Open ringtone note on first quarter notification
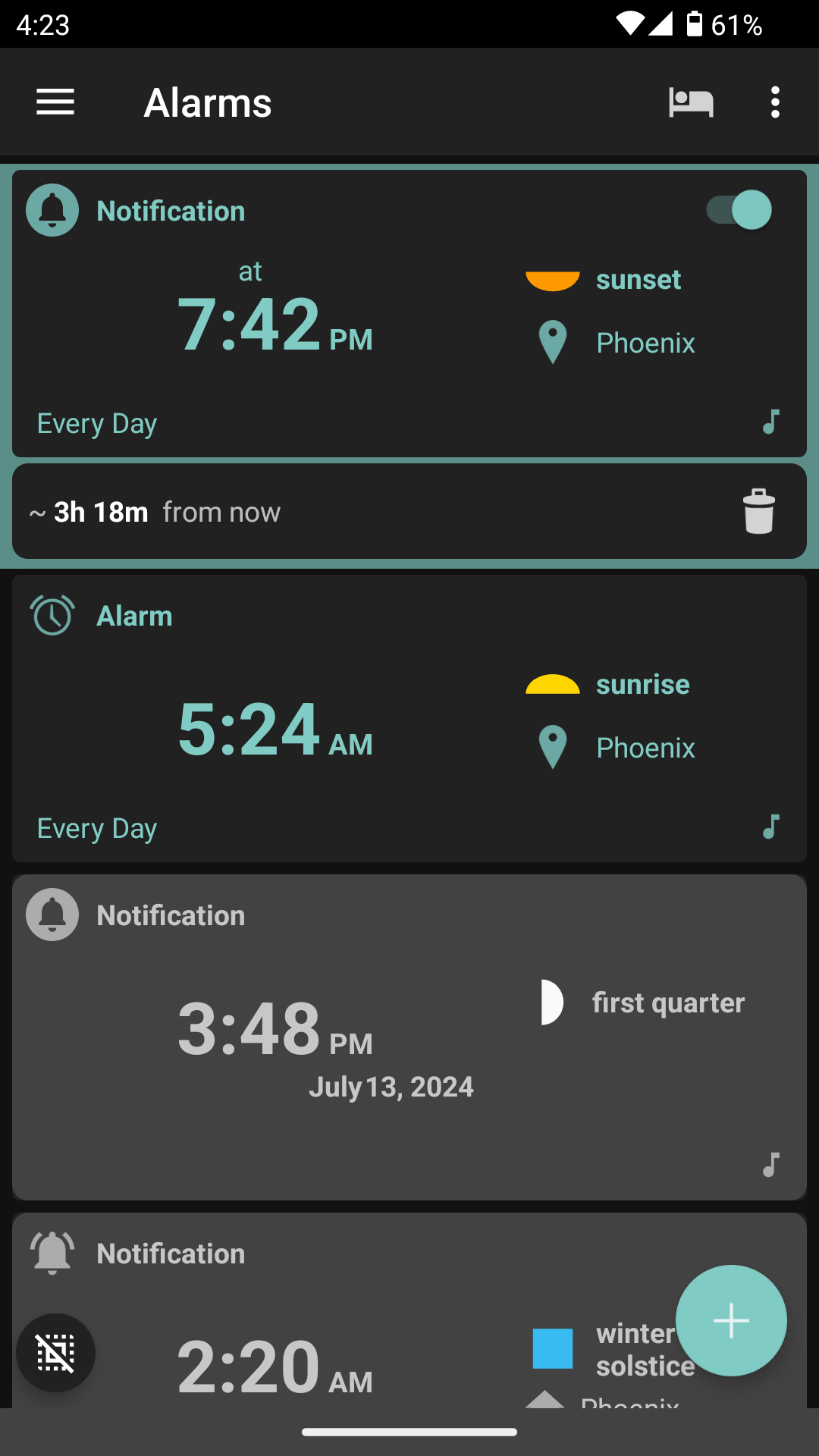 770,1165
